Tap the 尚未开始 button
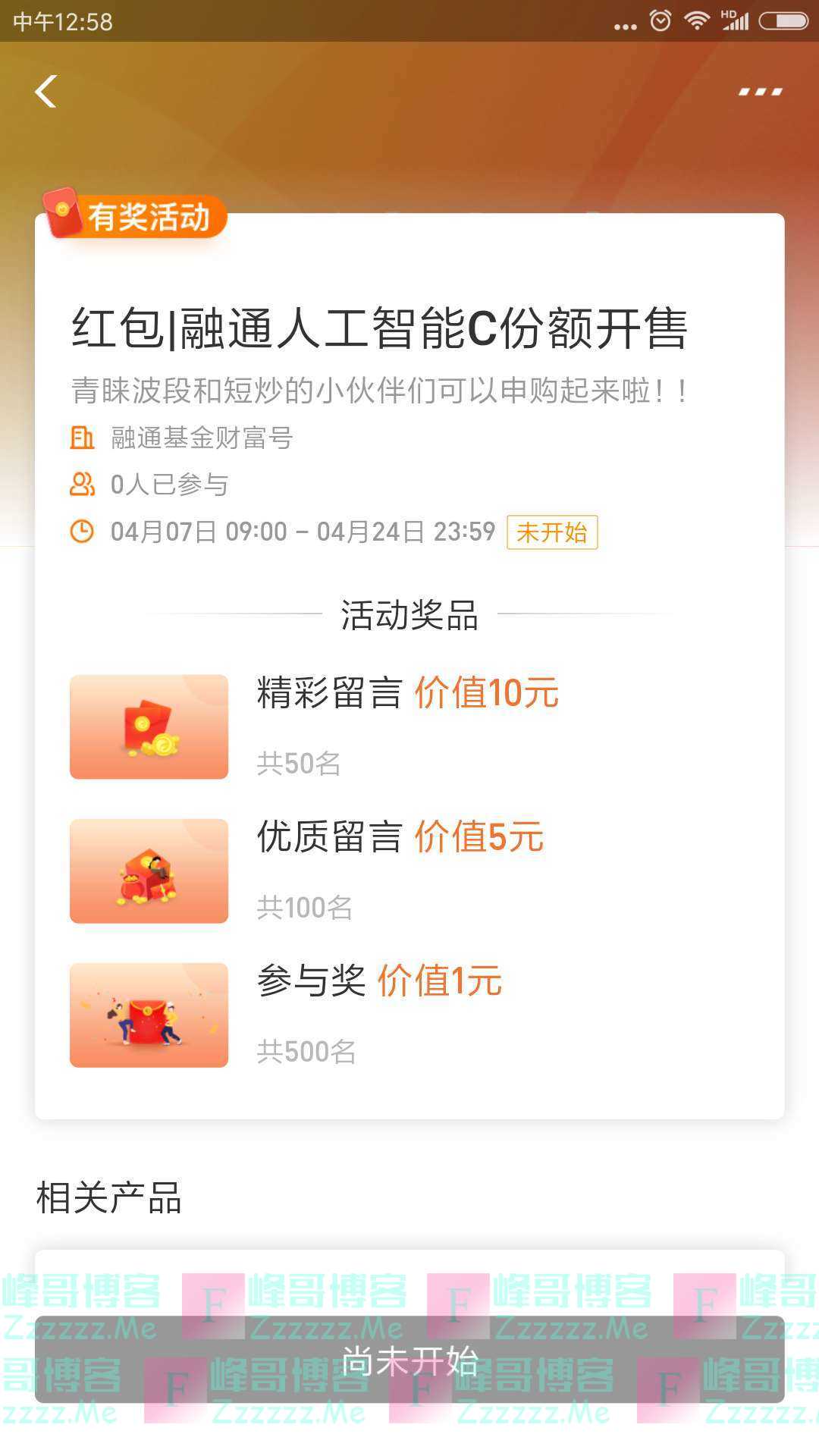Image resolution: width=819 pixels, height=1456 pixels. coord(409,1361)
